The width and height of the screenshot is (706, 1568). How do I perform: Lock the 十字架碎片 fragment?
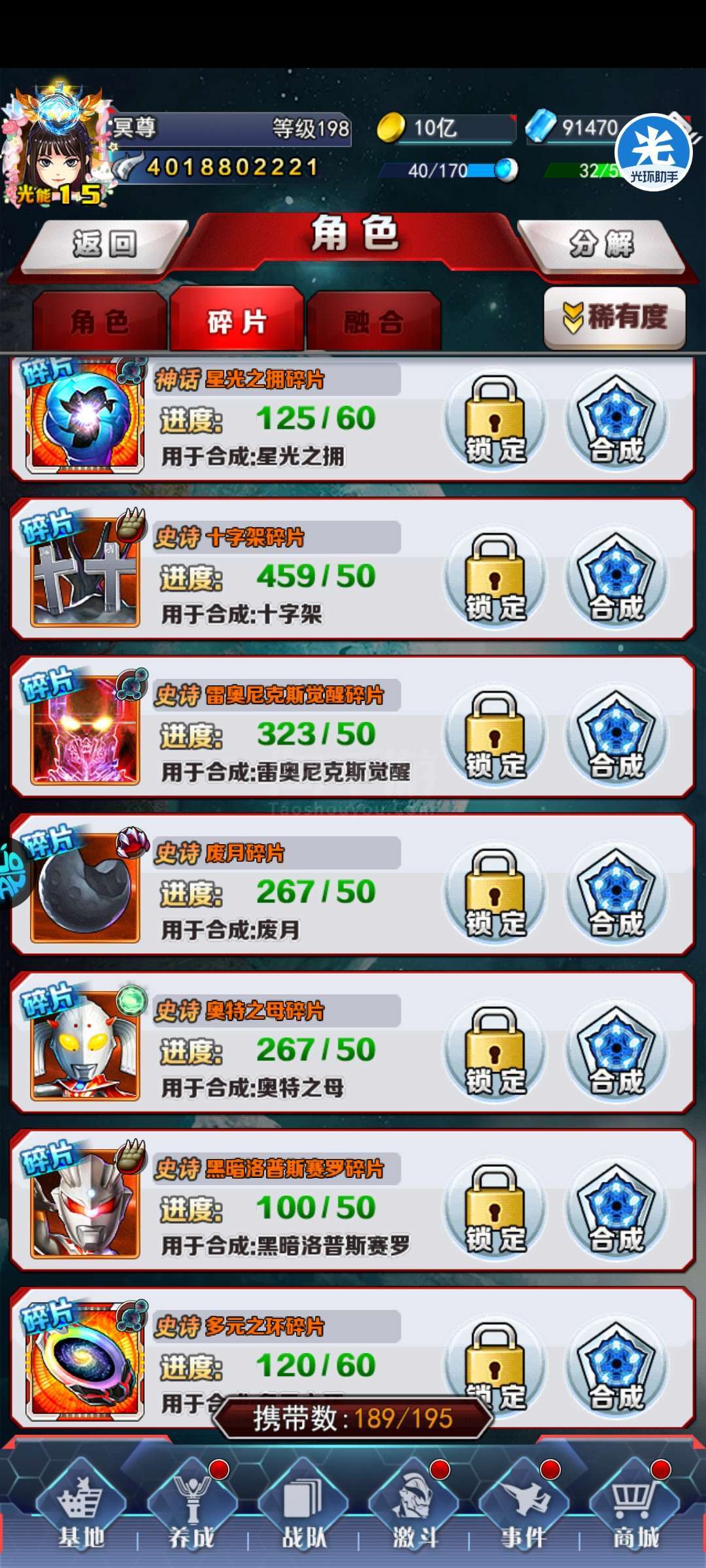[495, 577]
